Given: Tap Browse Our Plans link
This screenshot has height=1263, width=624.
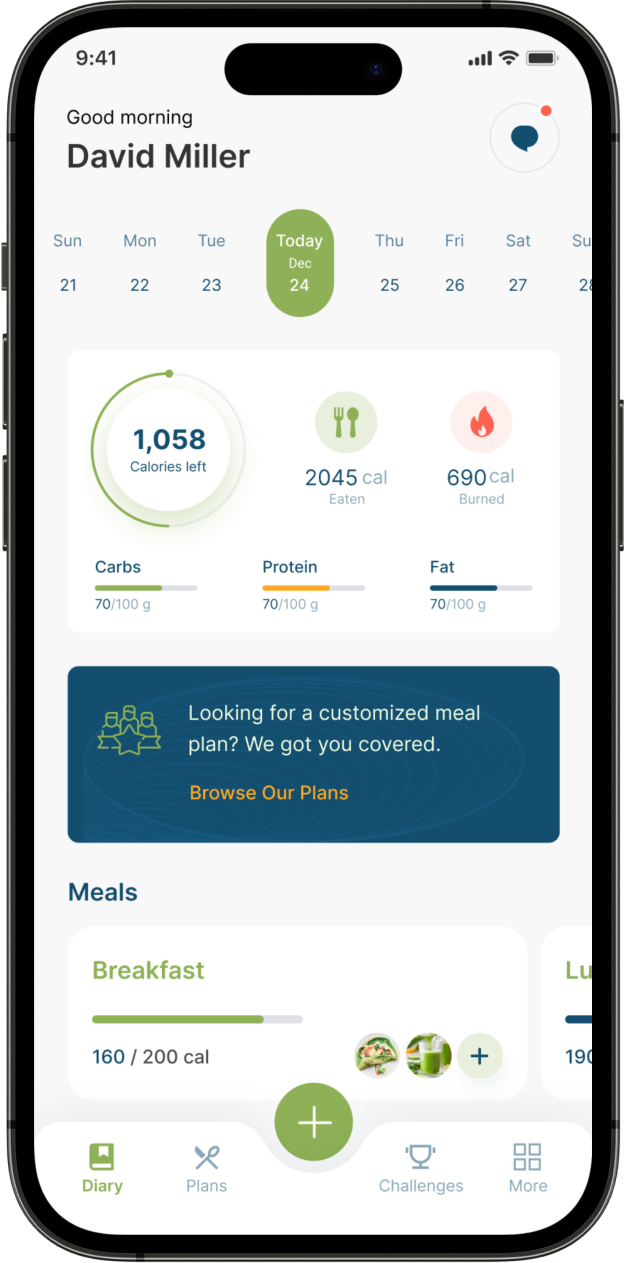Looking at the screenshot, I should click(269, 793).
